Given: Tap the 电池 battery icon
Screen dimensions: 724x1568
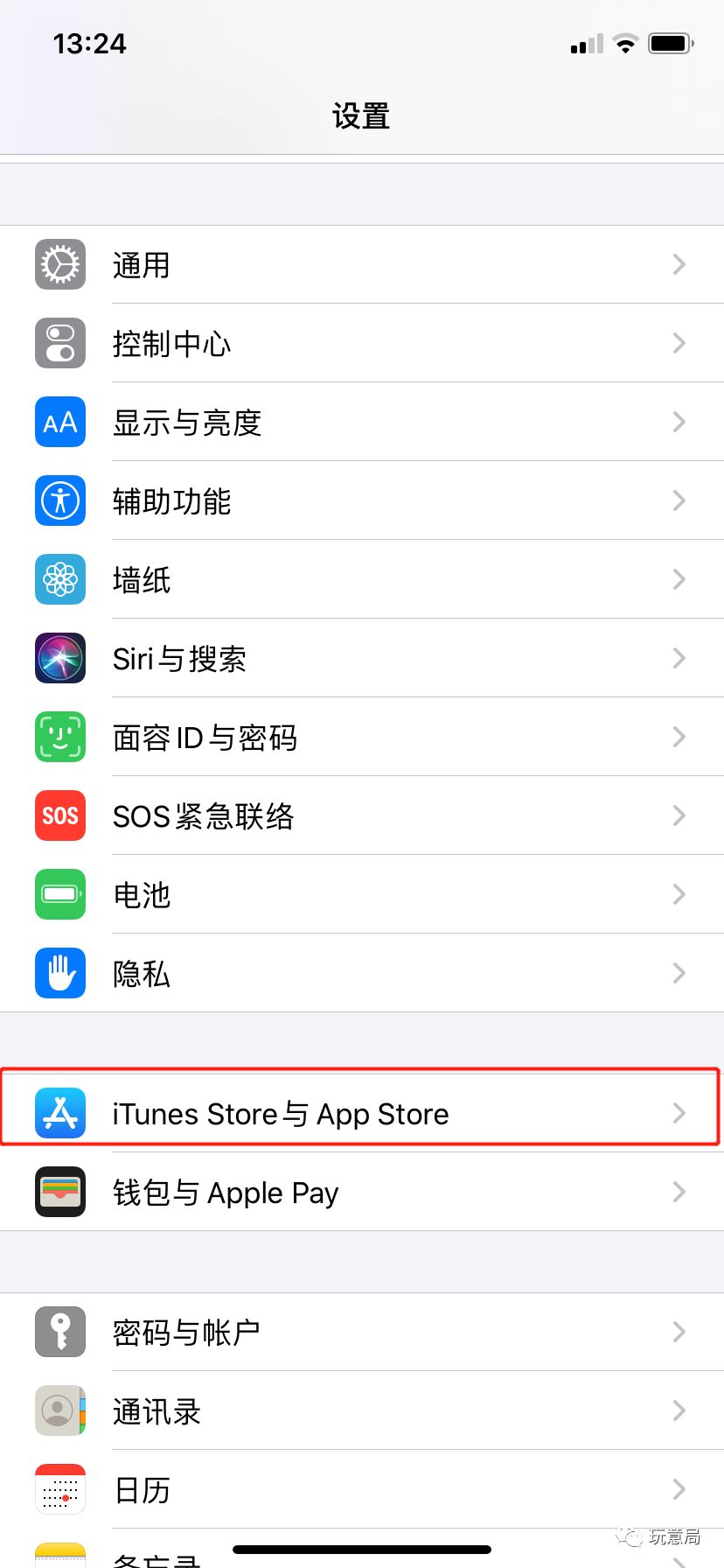Looking at the screenshot, I should click(x=59, y=894).
